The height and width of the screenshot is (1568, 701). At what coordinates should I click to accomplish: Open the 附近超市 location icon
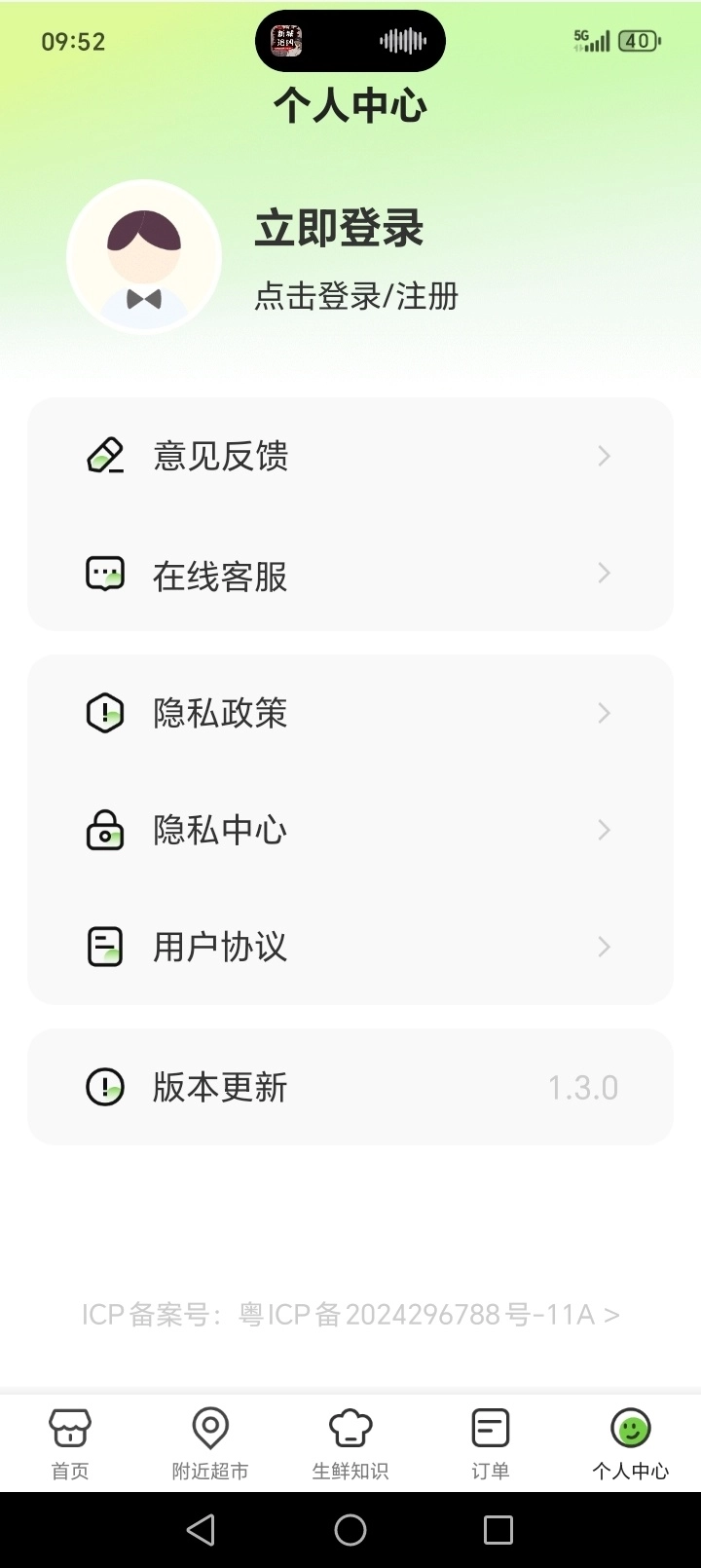(209, 1430)
